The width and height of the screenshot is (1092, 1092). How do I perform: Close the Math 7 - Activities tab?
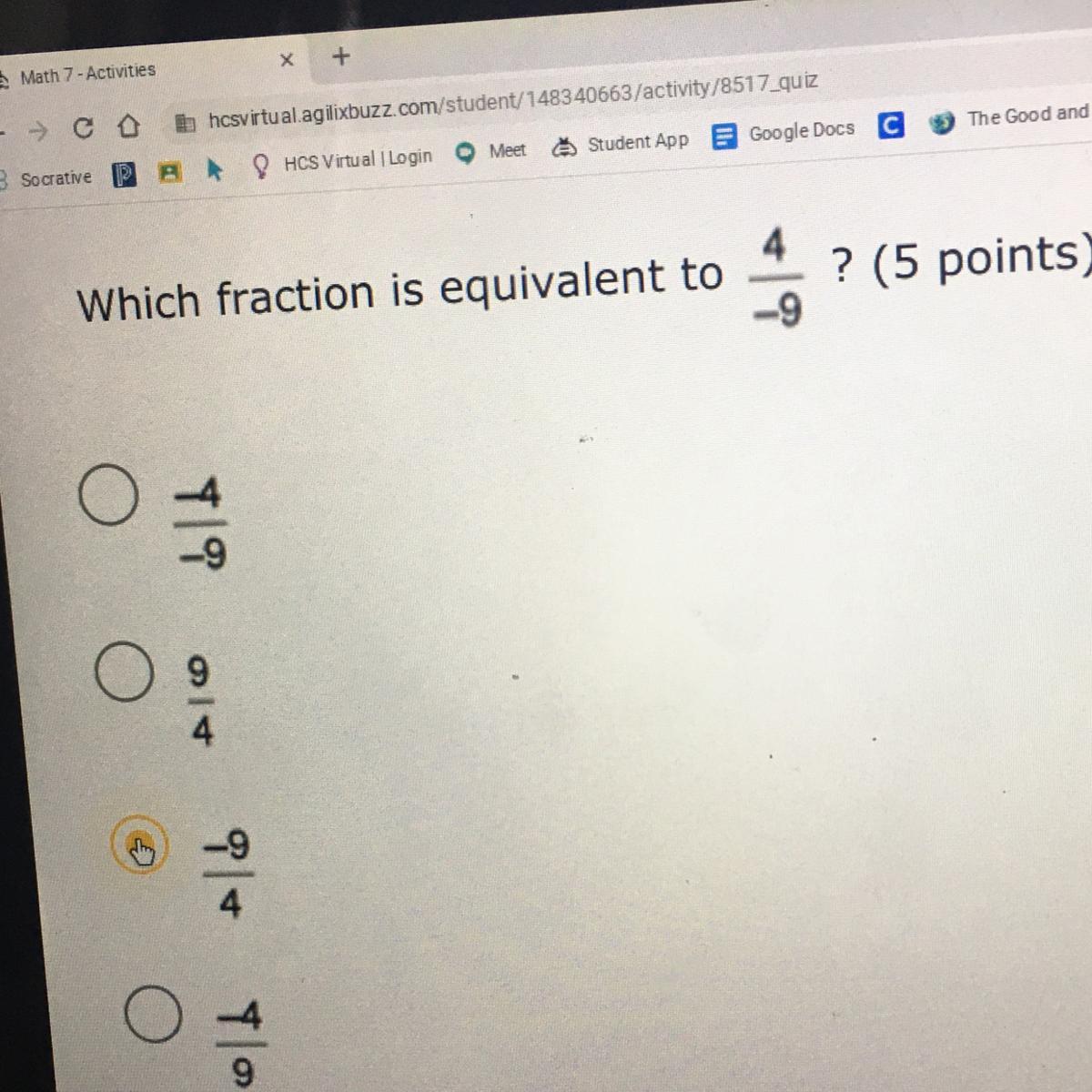pos(288,61)
